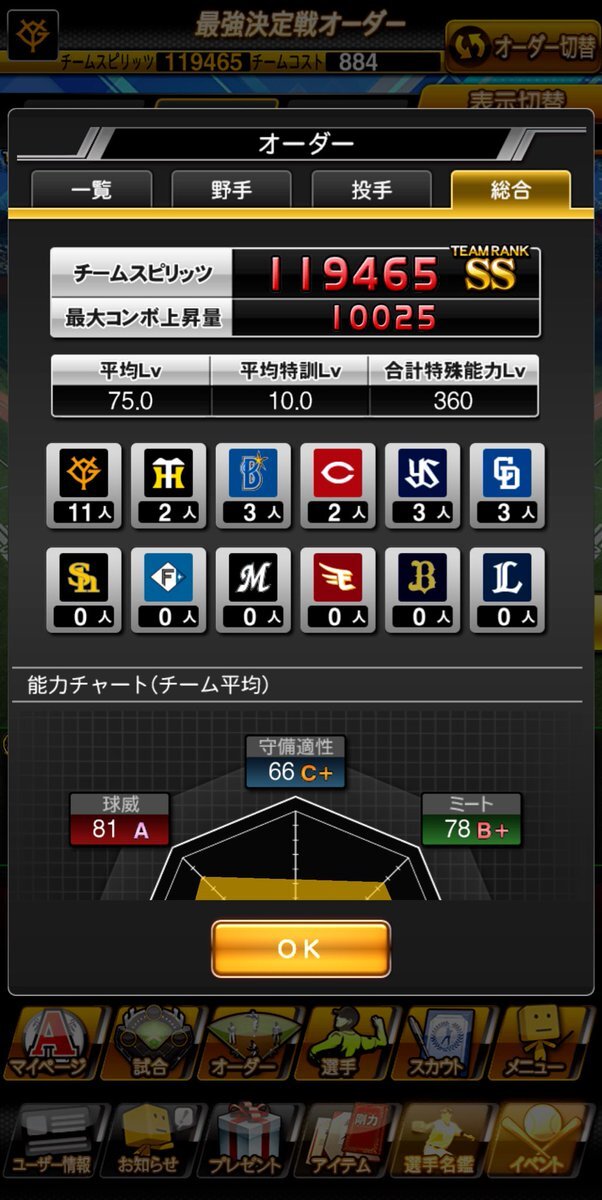Select the 投手 tab
This screenshot has height=1200, width=602.
pos(371,190)
